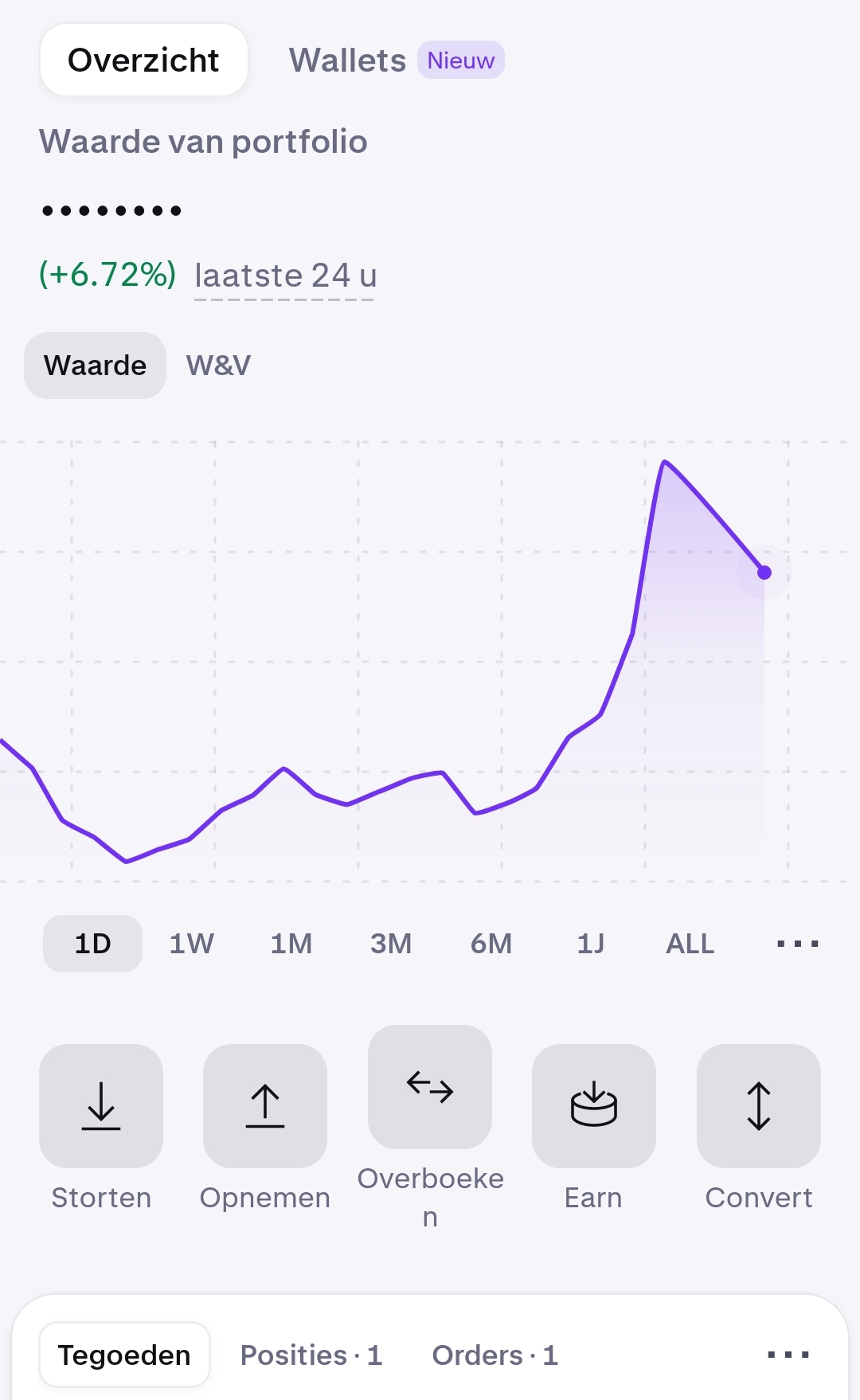View the Orders tab
Image resolution: width=860 pixels, height=1400 pixels.
(x=494, y=1355)
